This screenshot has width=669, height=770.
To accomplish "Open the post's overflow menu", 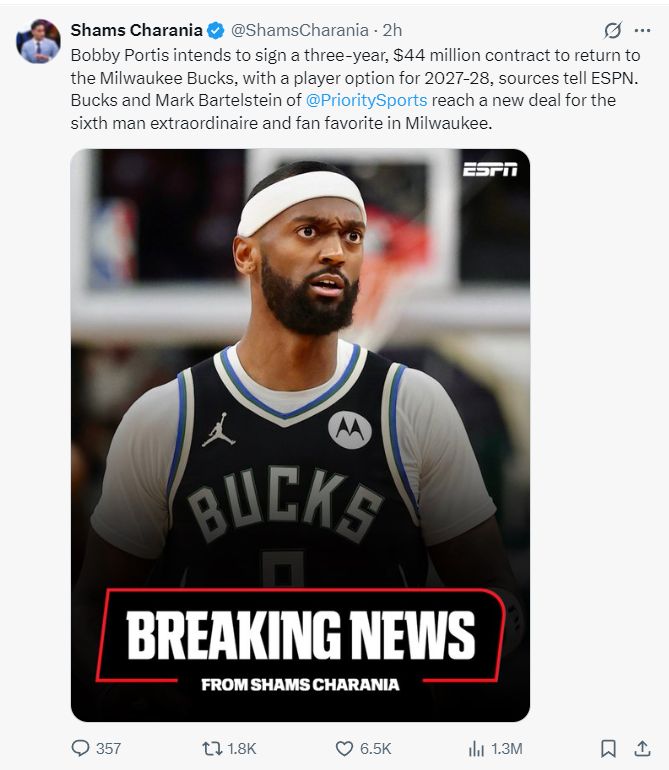I will [642, 30].
